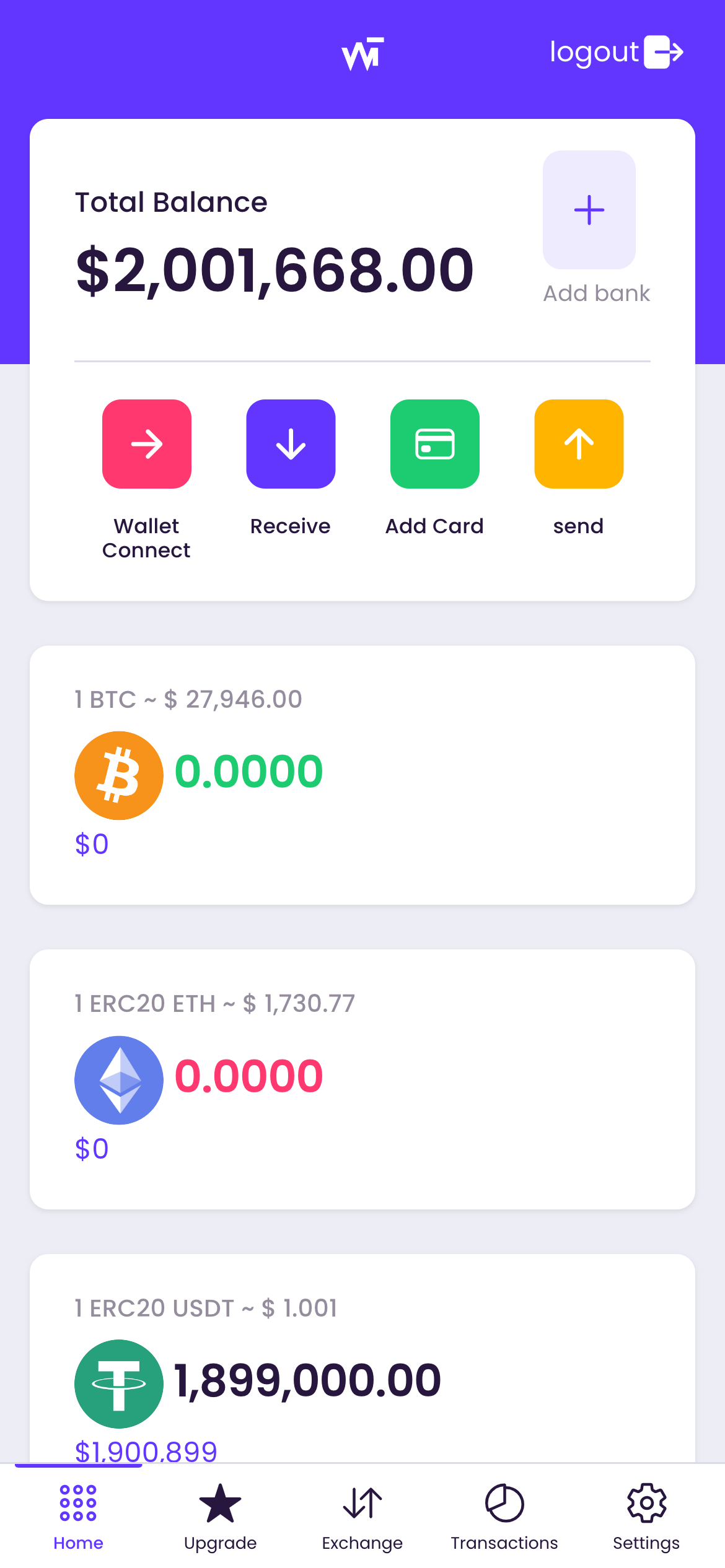This screenshot has width=725, height=1568.
Task: Open the ERC20 ETH balance card
Action: [362, 1078]
